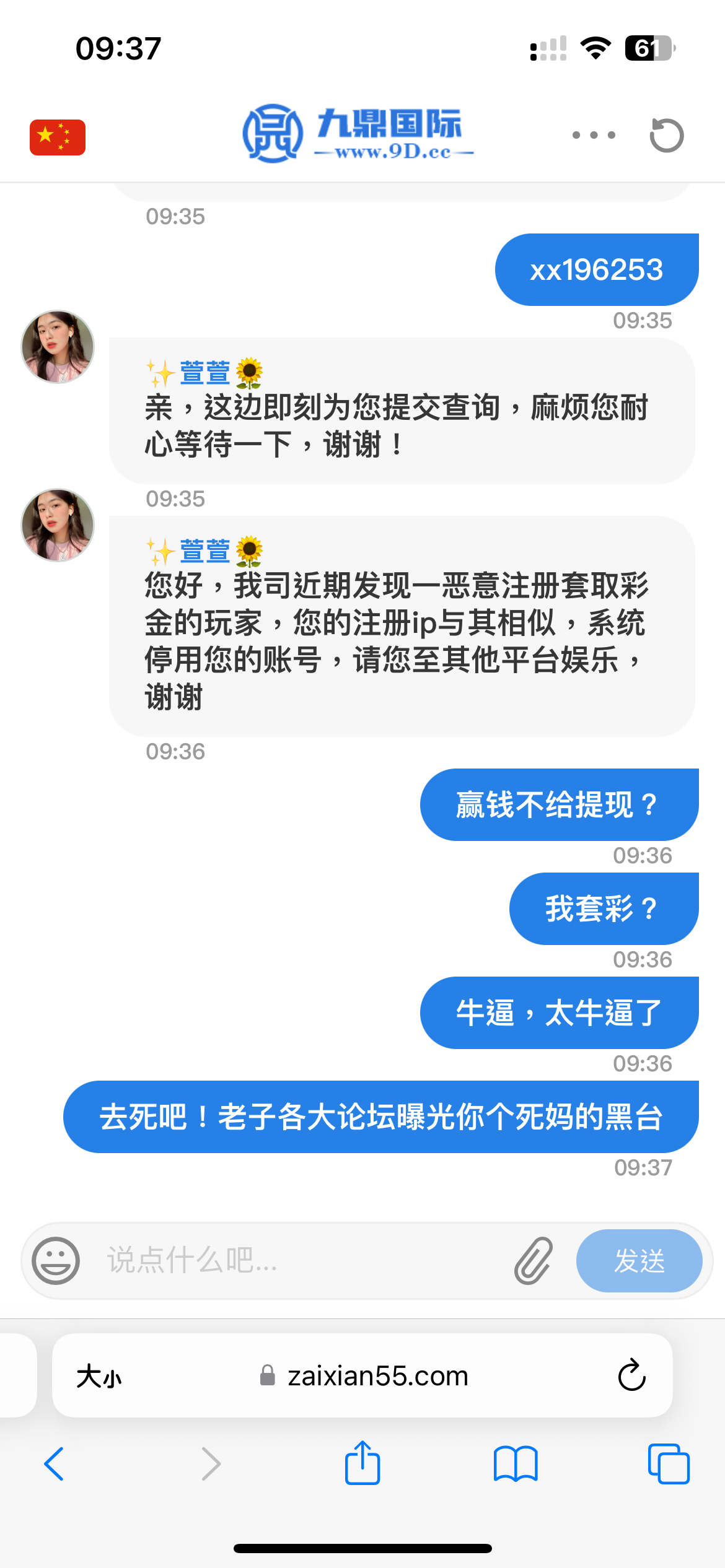This screenshot has height=1568, width=725.
Task: Share this page from Safari toolbar
Action: 362,1463
